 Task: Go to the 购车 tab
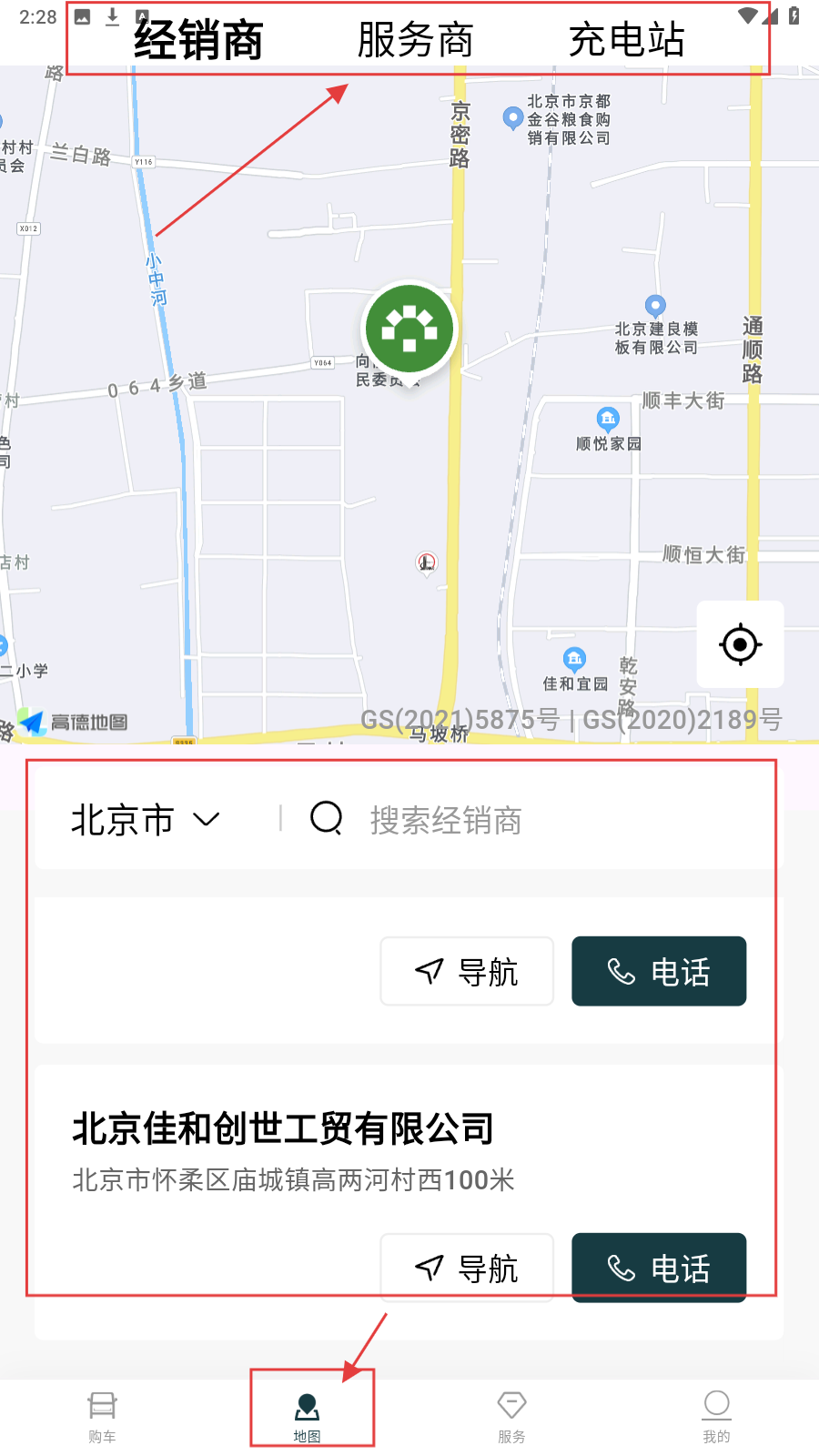click(x=102, y=1417)
